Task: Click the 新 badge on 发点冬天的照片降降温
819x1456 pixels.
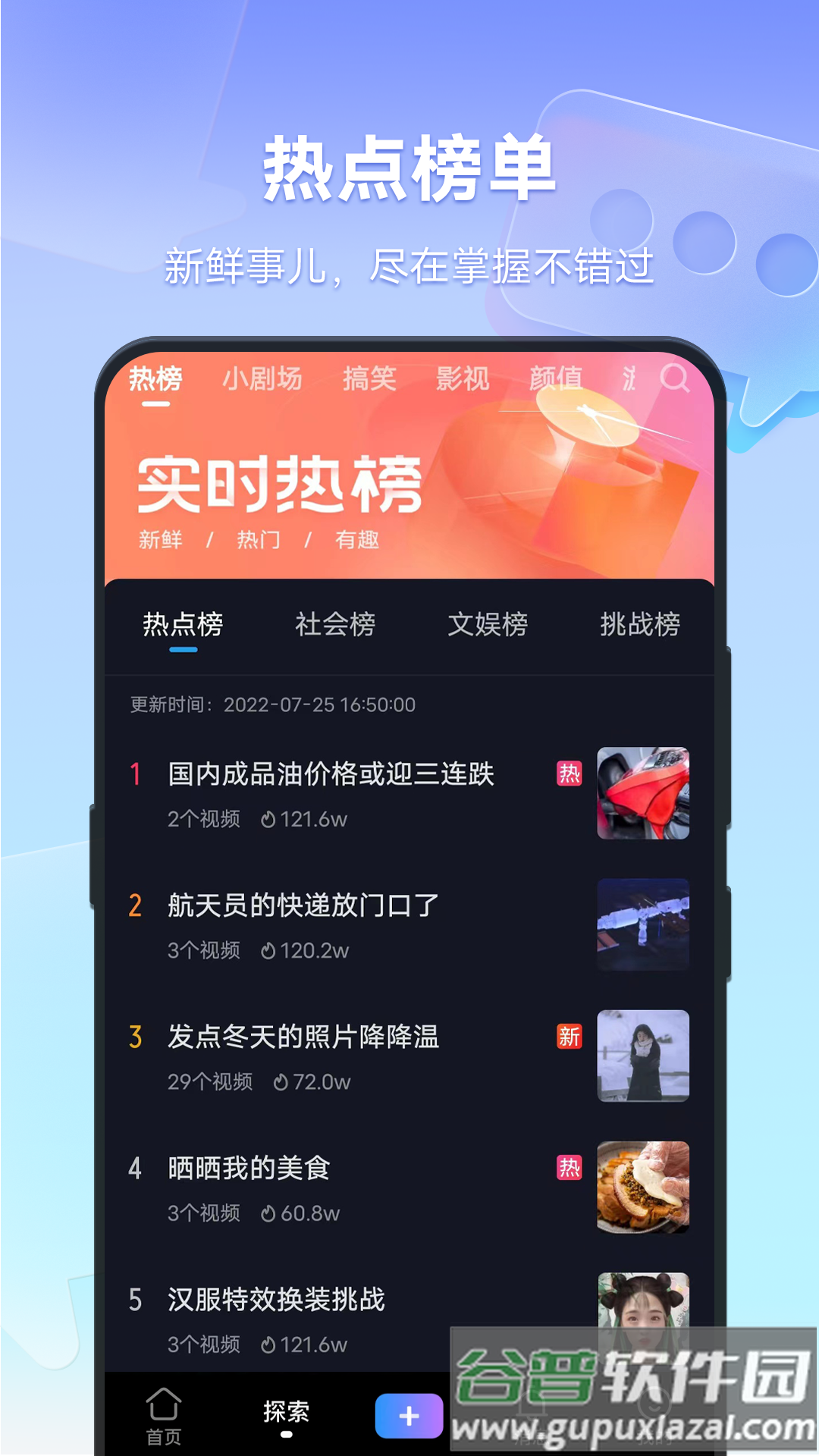Action: (568, 1036)
